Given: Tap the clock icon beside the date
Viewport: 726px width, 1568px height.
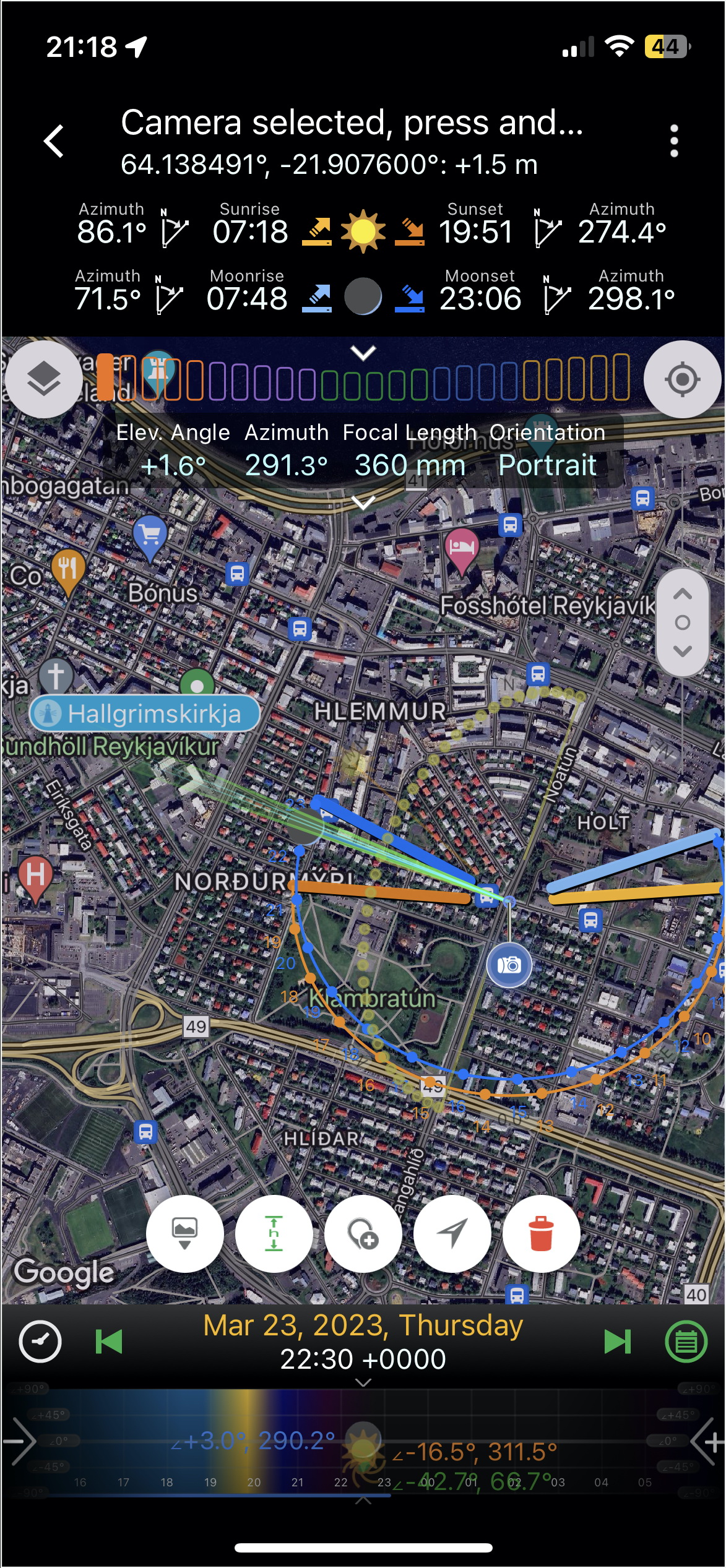Looking at the screenshot, I should [40, 1342].
